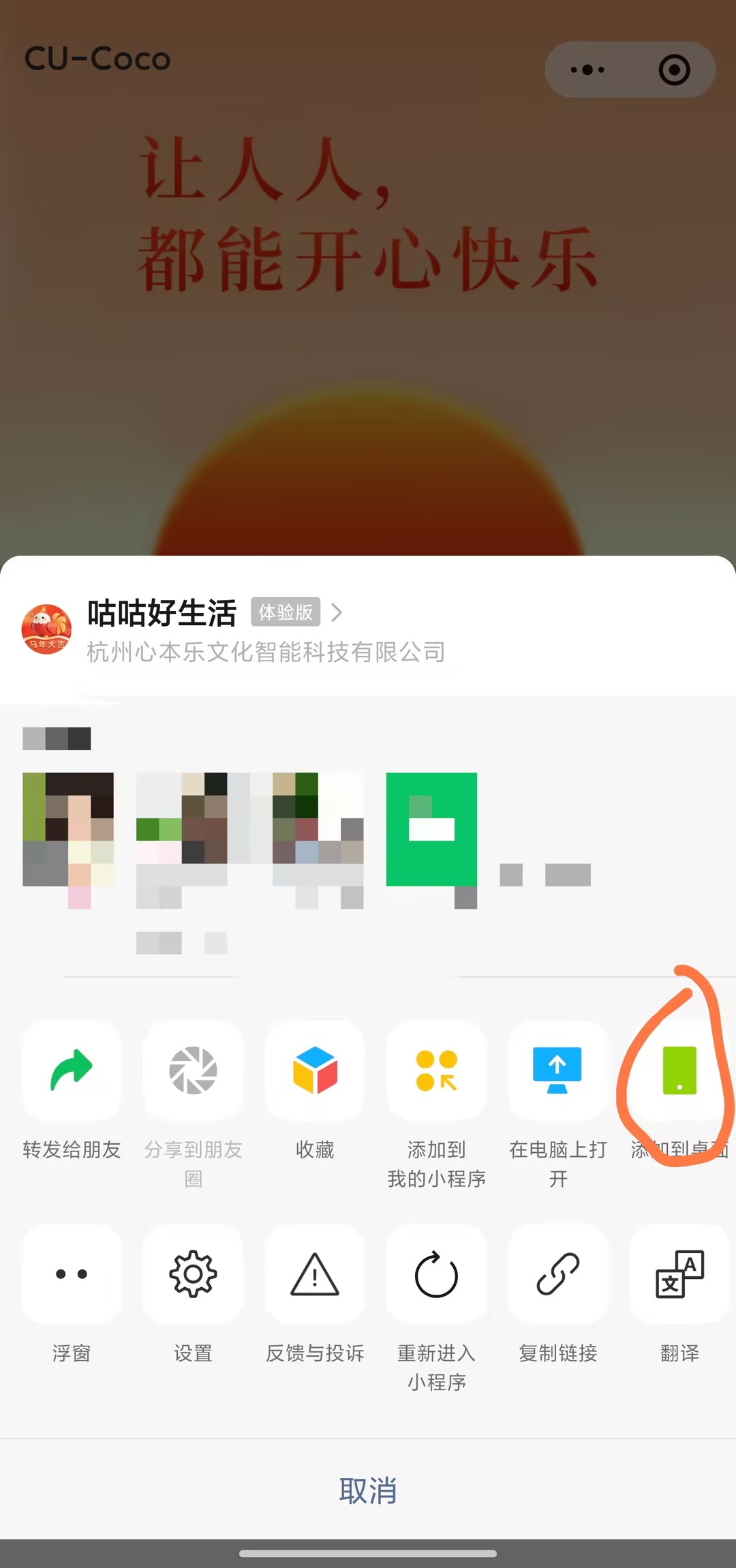The height and width of the screenshot is (1568, 736).
Task: Close mini program via circle target icon
Action: click(x=674, y=70)
